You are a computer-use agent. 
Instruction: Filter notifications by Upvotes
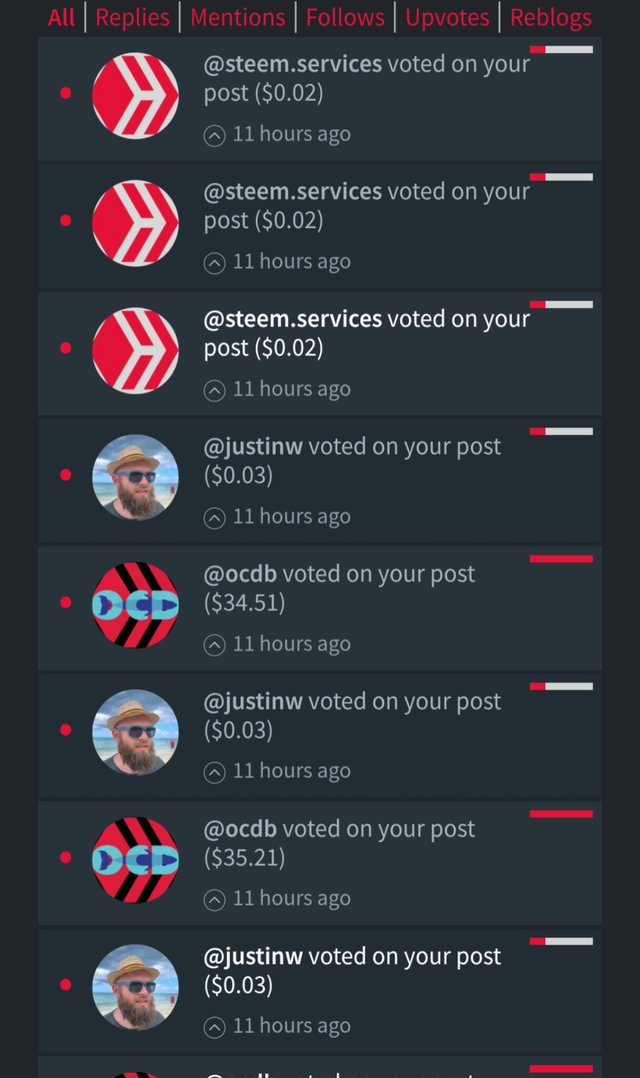coord(447,17)
